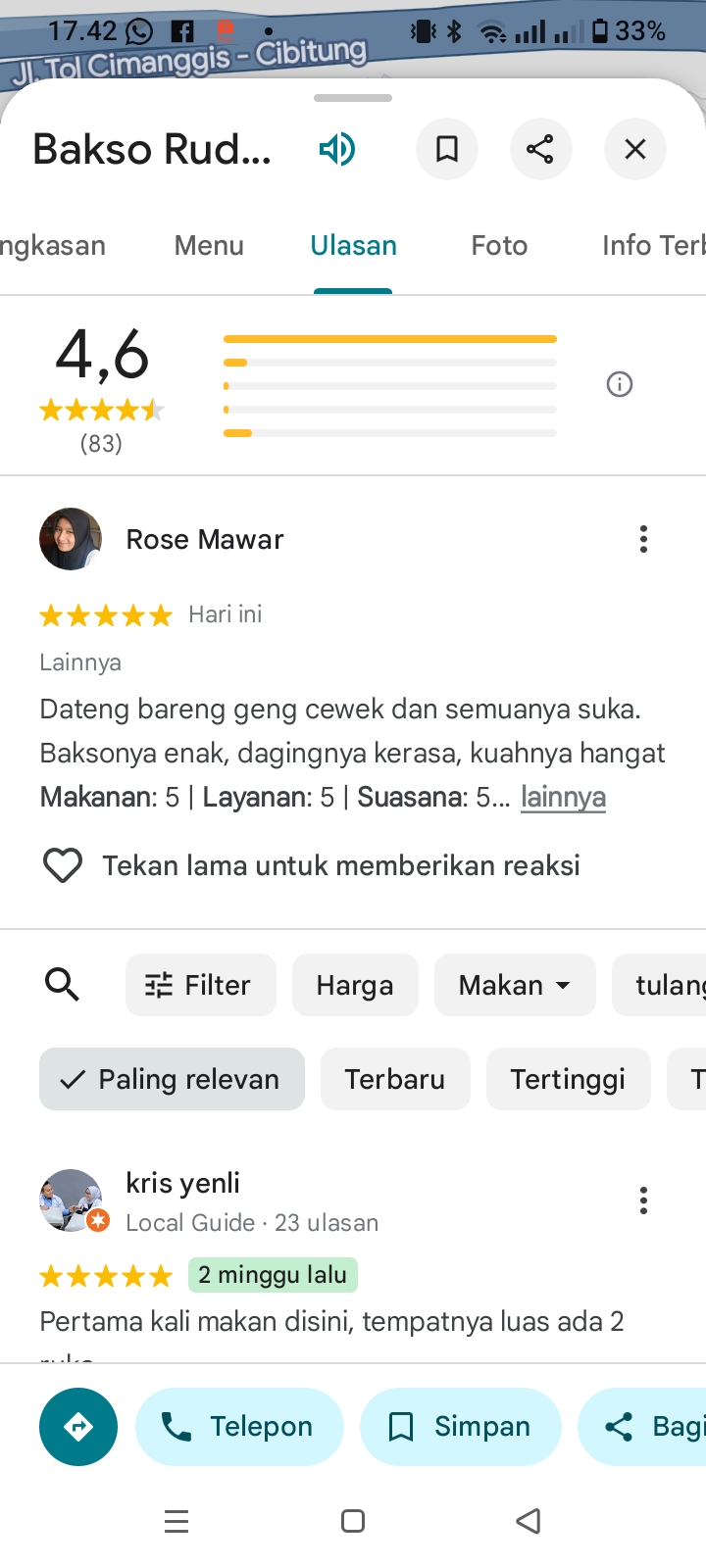706x1568 pixels.
Task: Like Rose Mawar's review with heart icon
Action: pos(63,865)
